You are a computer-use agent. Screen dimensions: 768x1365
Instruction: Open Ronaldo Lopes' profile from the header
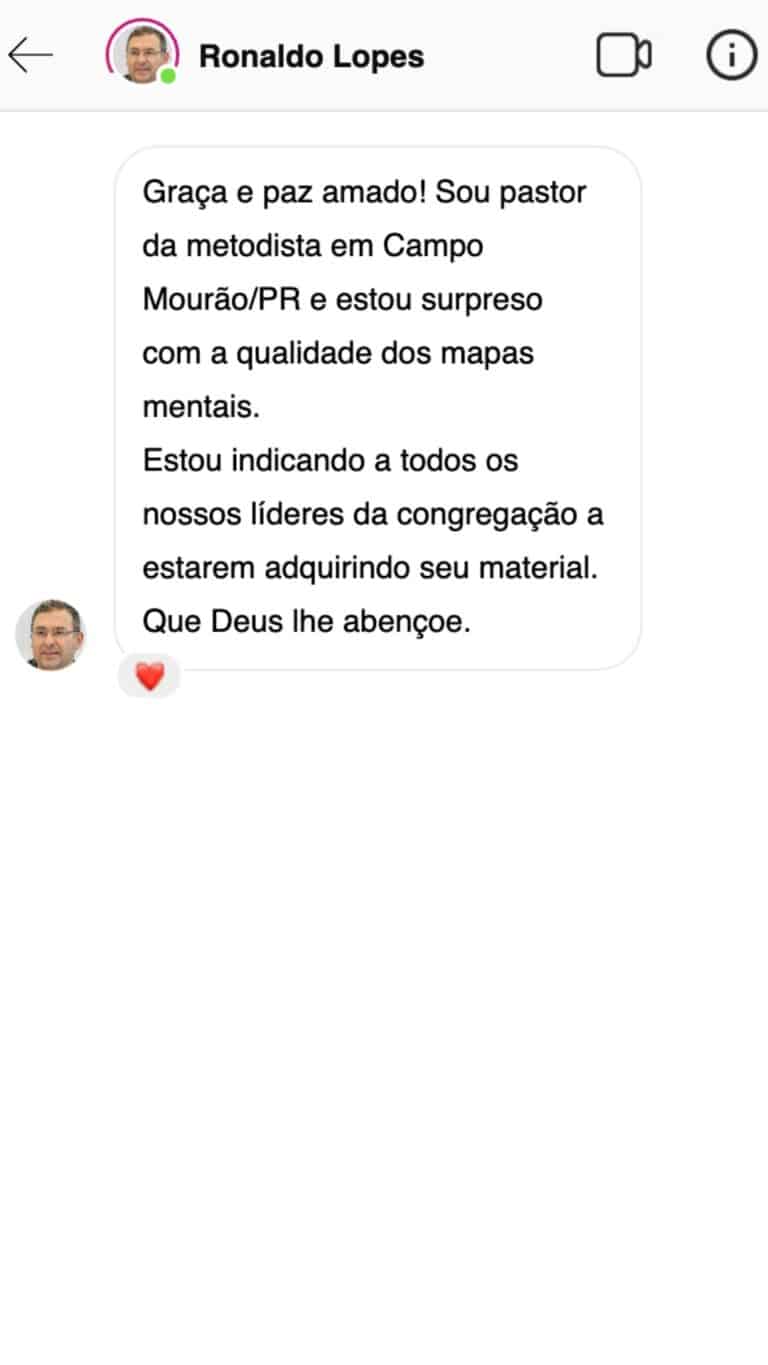[311, 56]
